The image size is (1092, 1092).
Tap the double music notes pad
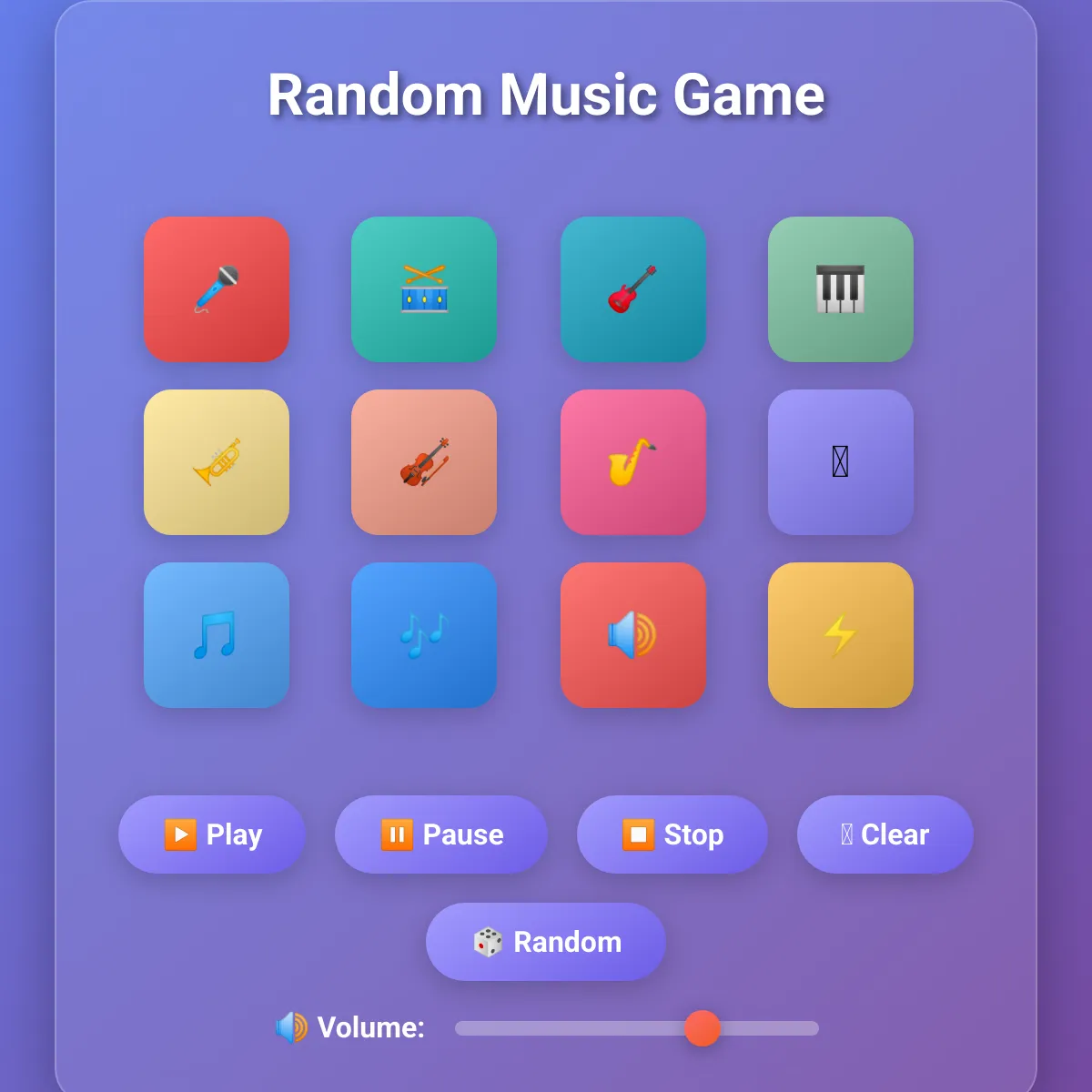[424, 635]
